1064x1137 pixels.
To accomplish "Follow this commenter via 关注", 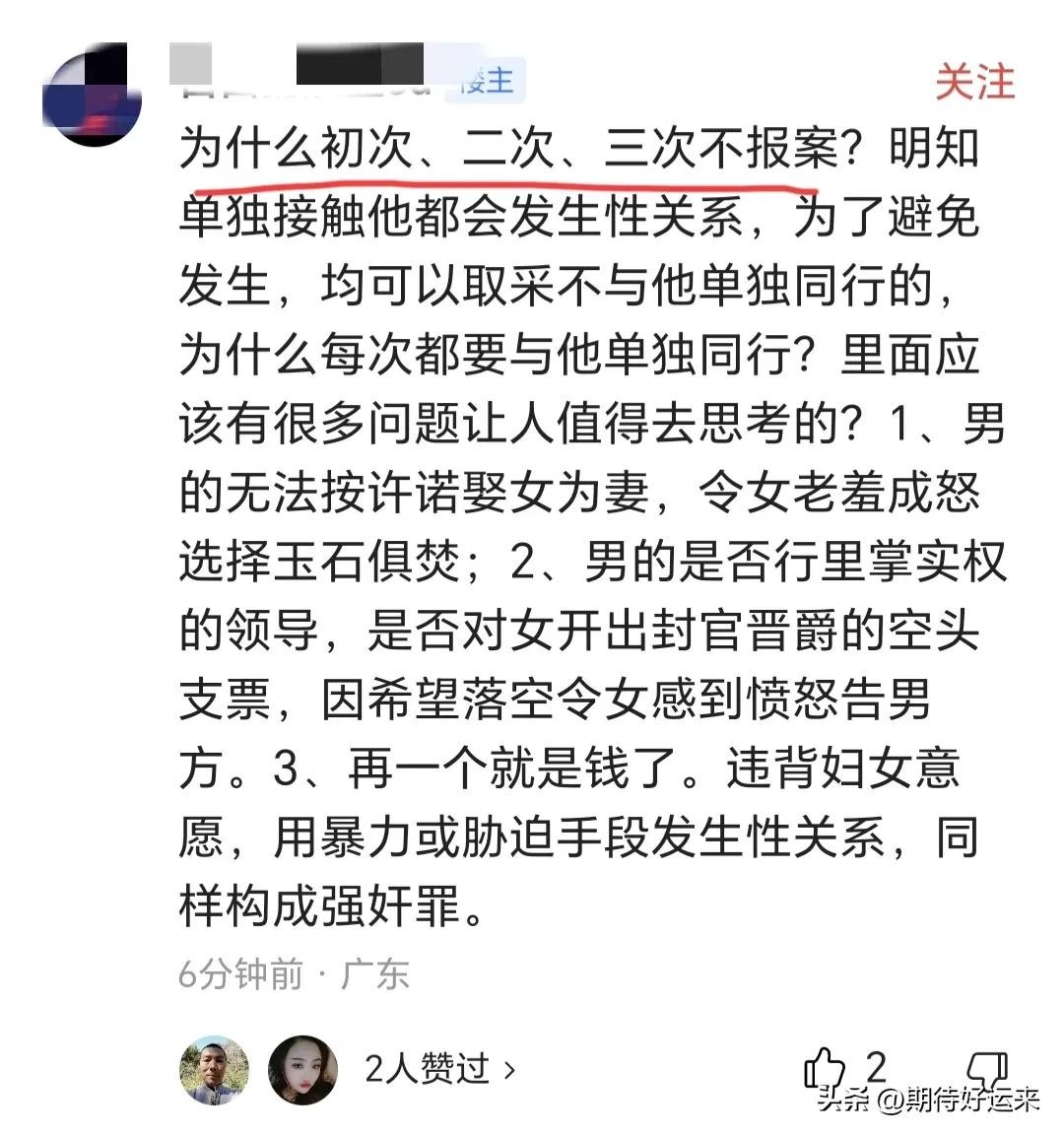I will coord(973,82).
